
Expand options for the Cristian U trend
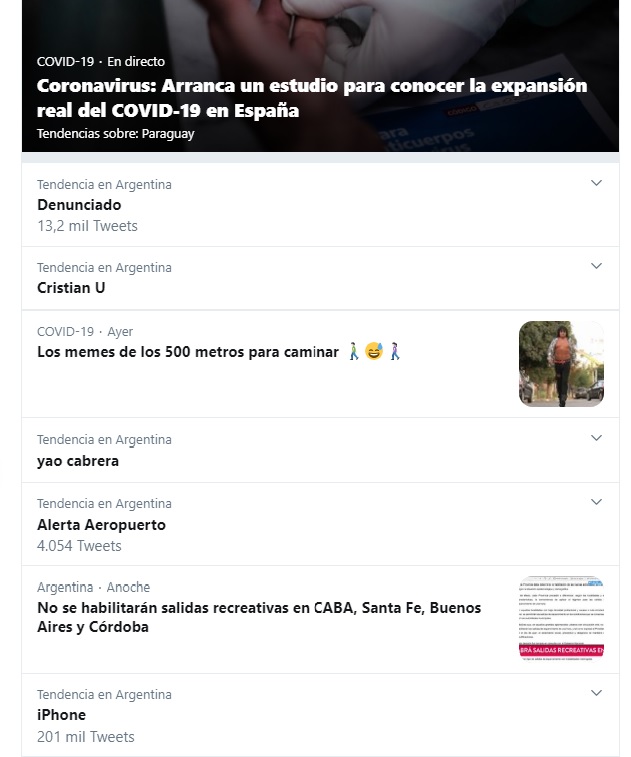(x=597, y=266)
